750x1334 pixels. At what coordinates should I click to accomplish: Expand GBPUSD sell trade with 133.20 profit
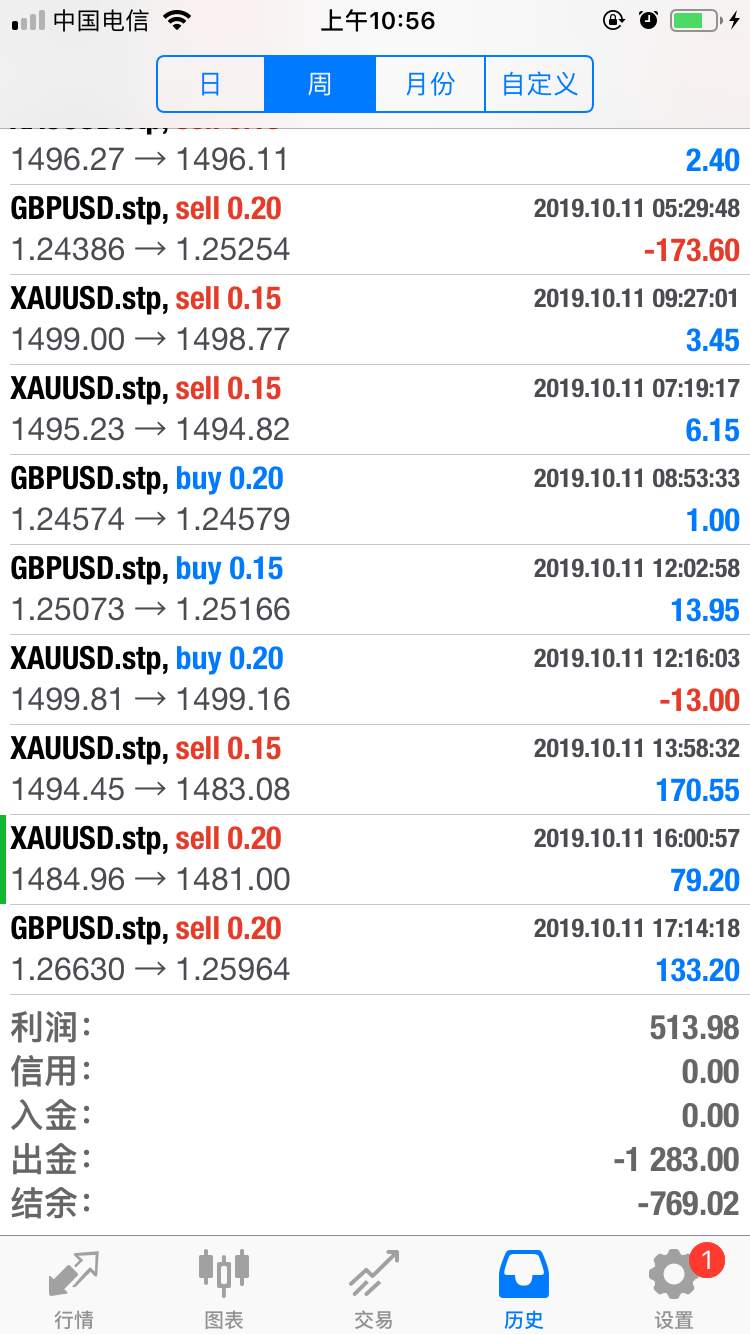(x=375, y=950)
